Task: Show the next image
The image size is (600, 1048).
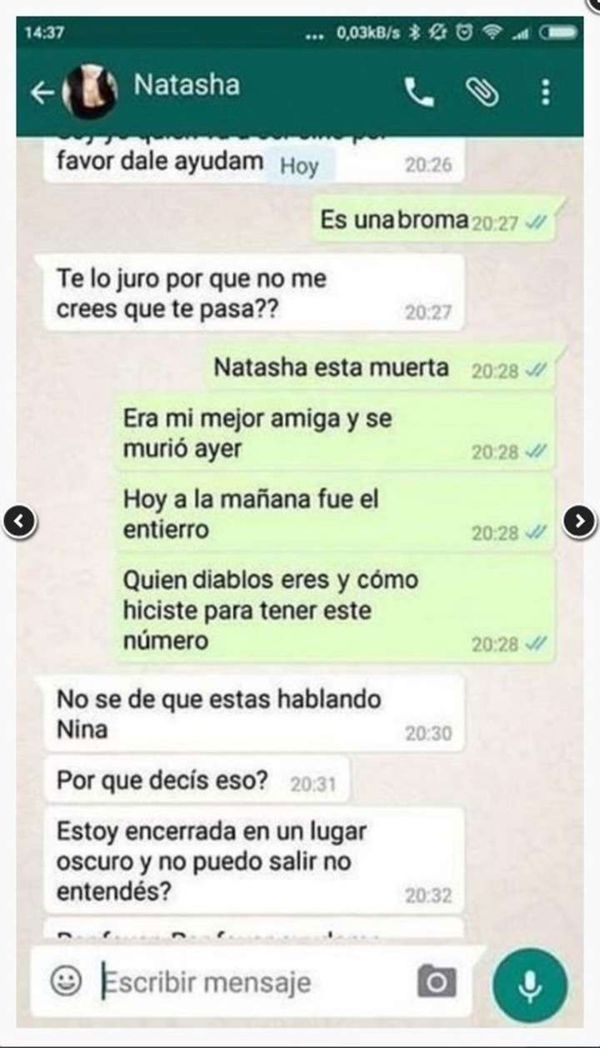Action: (x=579, y=520)
